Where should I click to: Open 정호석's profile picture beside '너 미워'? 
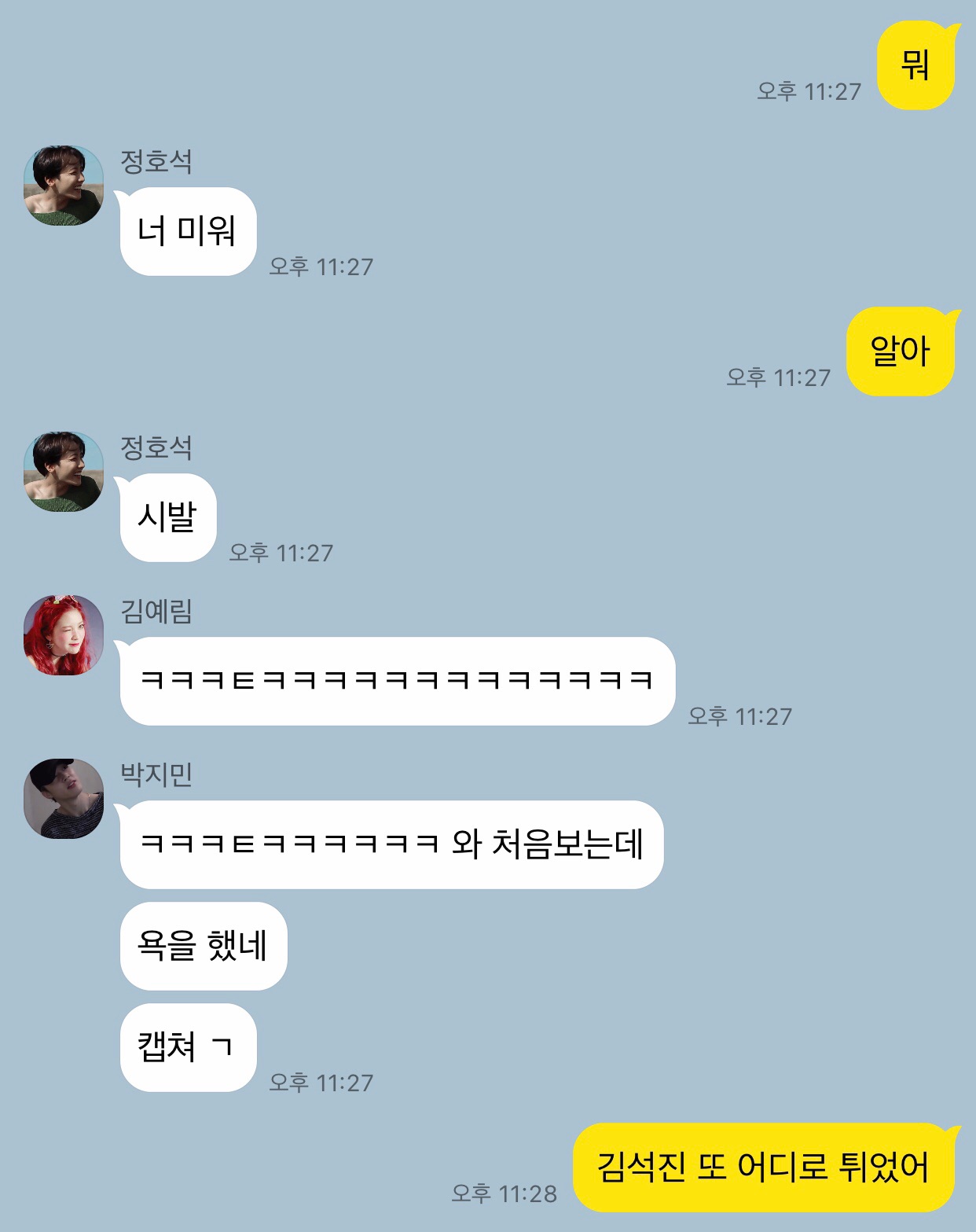[x=64, y=186]
